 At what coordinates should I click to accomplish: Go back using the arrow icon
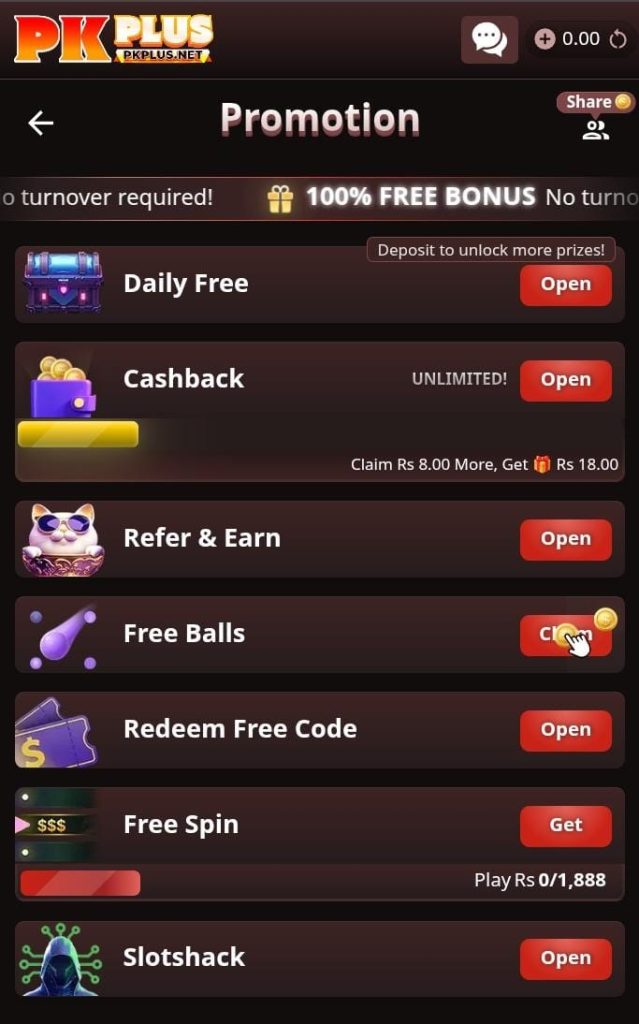coord(40,123)
